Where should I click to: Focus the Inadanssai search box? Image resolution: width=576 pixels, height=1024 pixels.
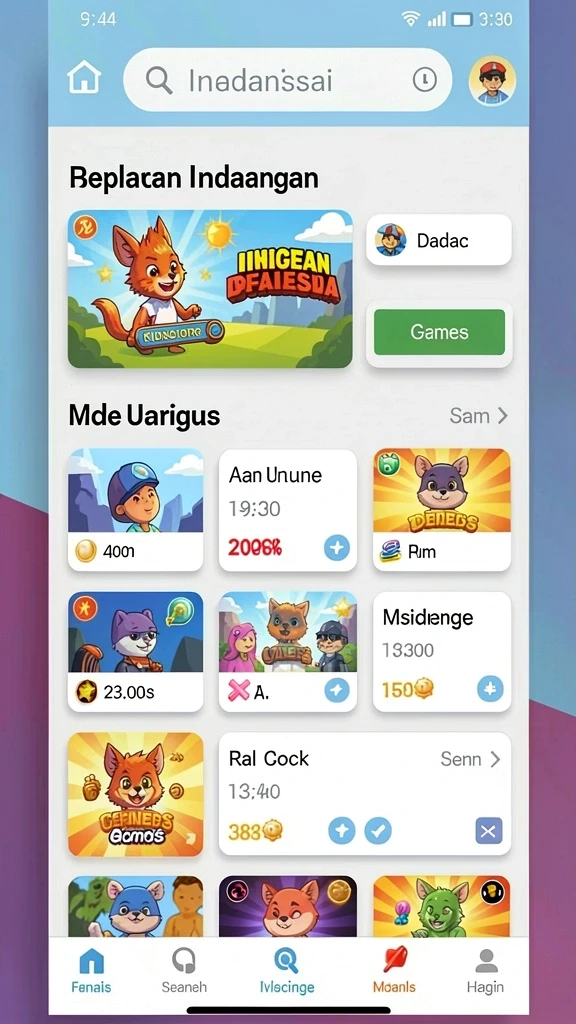(x=287, y=80)
